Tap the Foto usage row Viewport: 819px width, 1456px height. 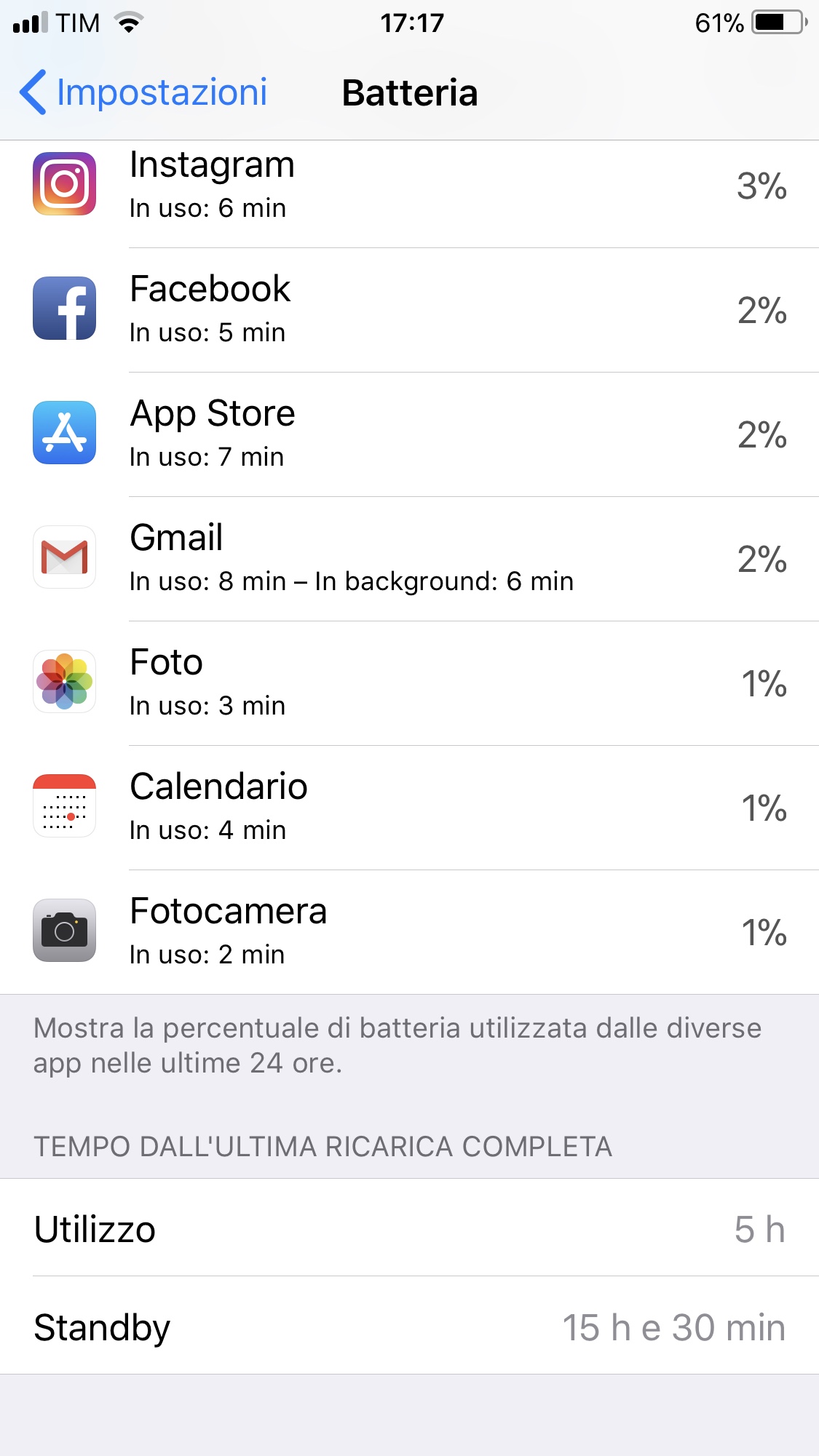pos(408,683)
